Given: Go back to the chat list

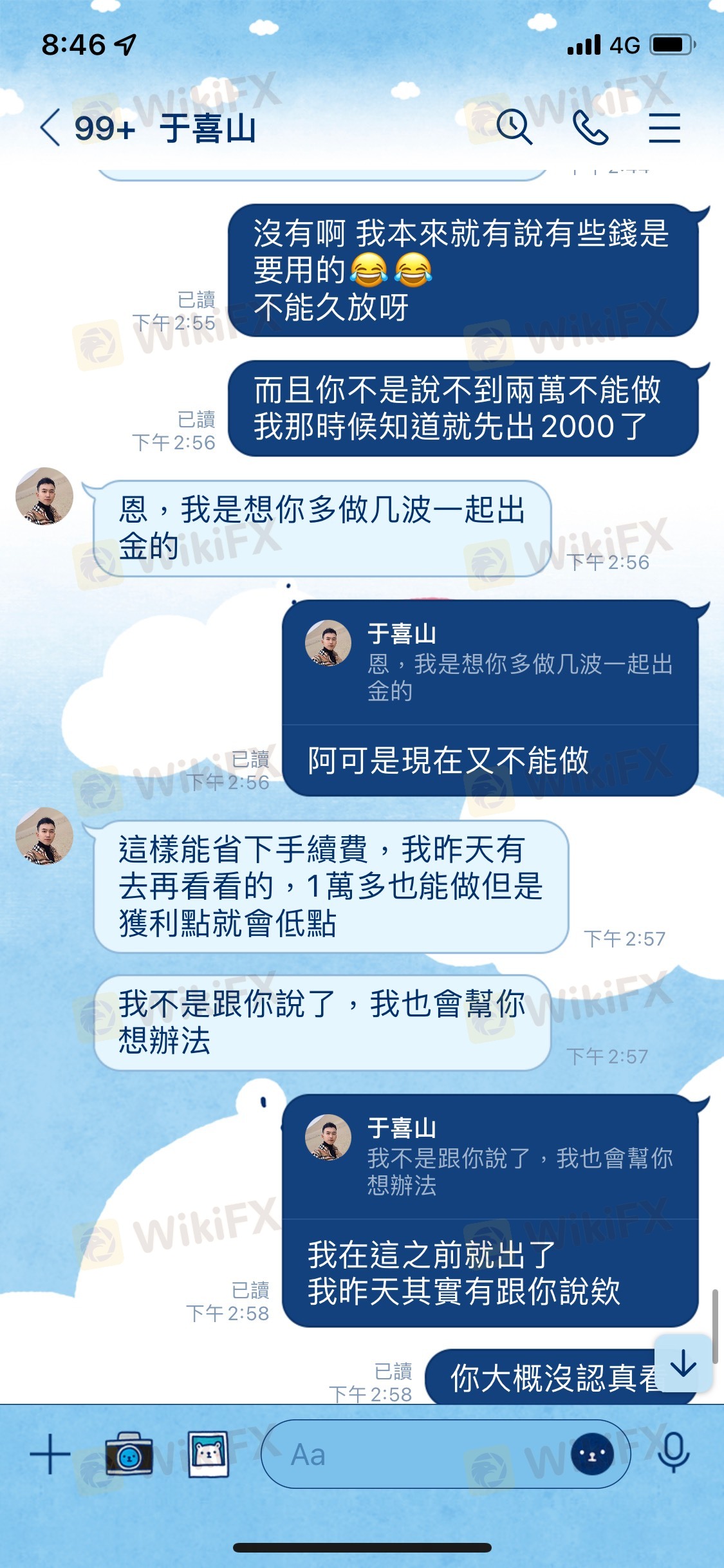Looking at the screenshot, I should 50,127.
